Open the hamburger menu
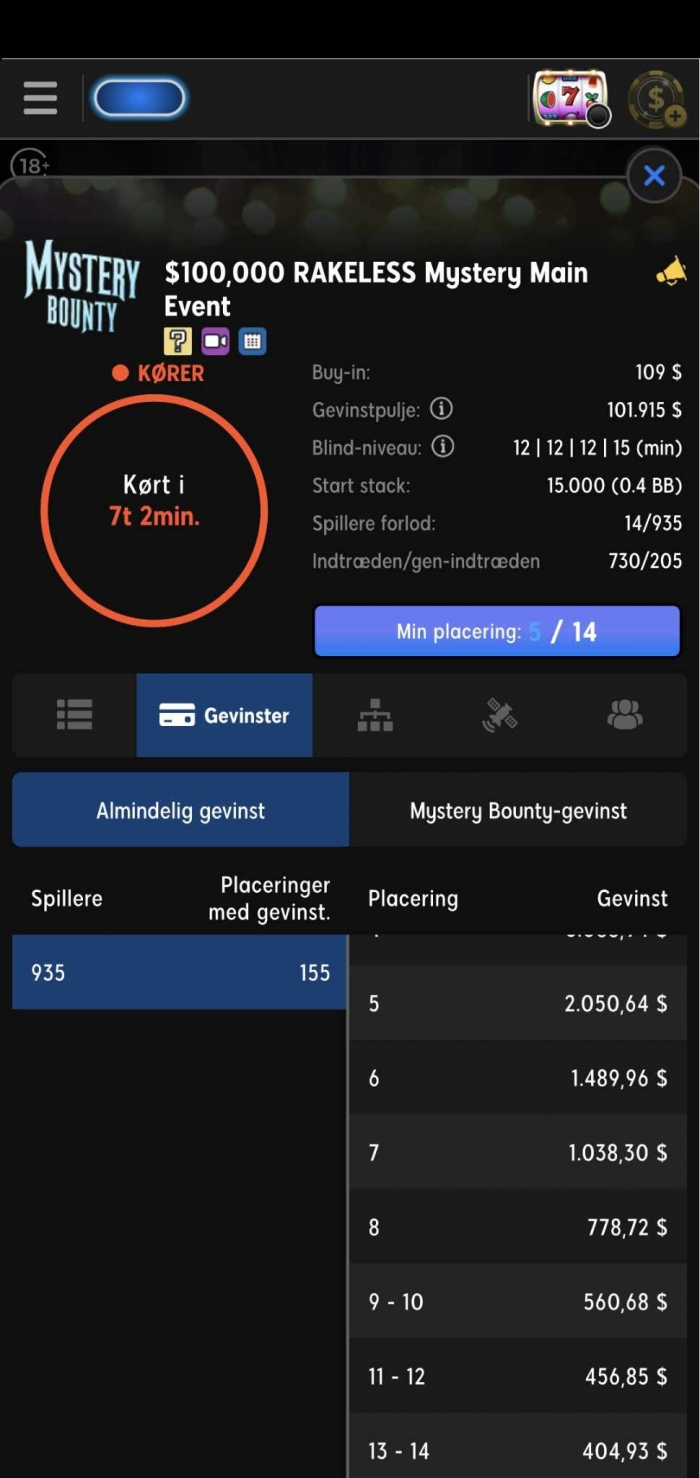 coord(40,98)
